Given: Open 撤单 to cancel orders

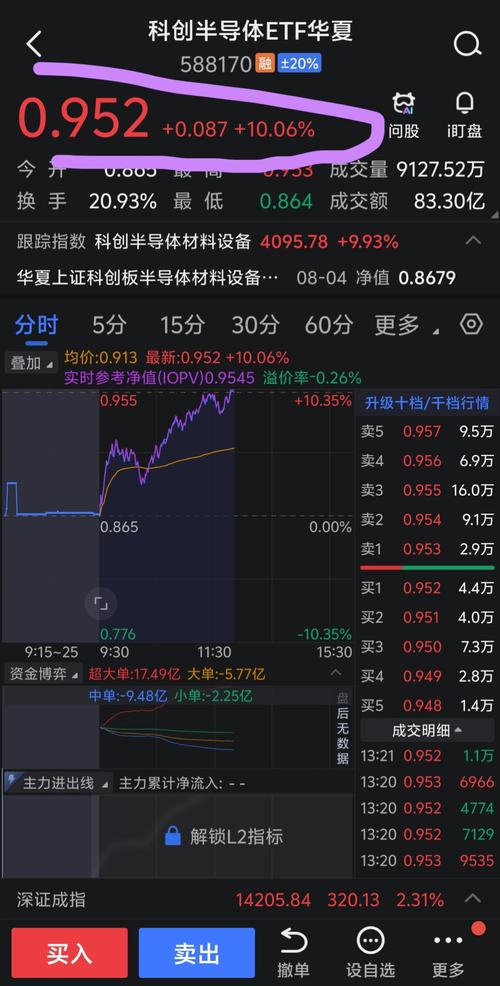Looking at the screenshot, I should point(295,951).
